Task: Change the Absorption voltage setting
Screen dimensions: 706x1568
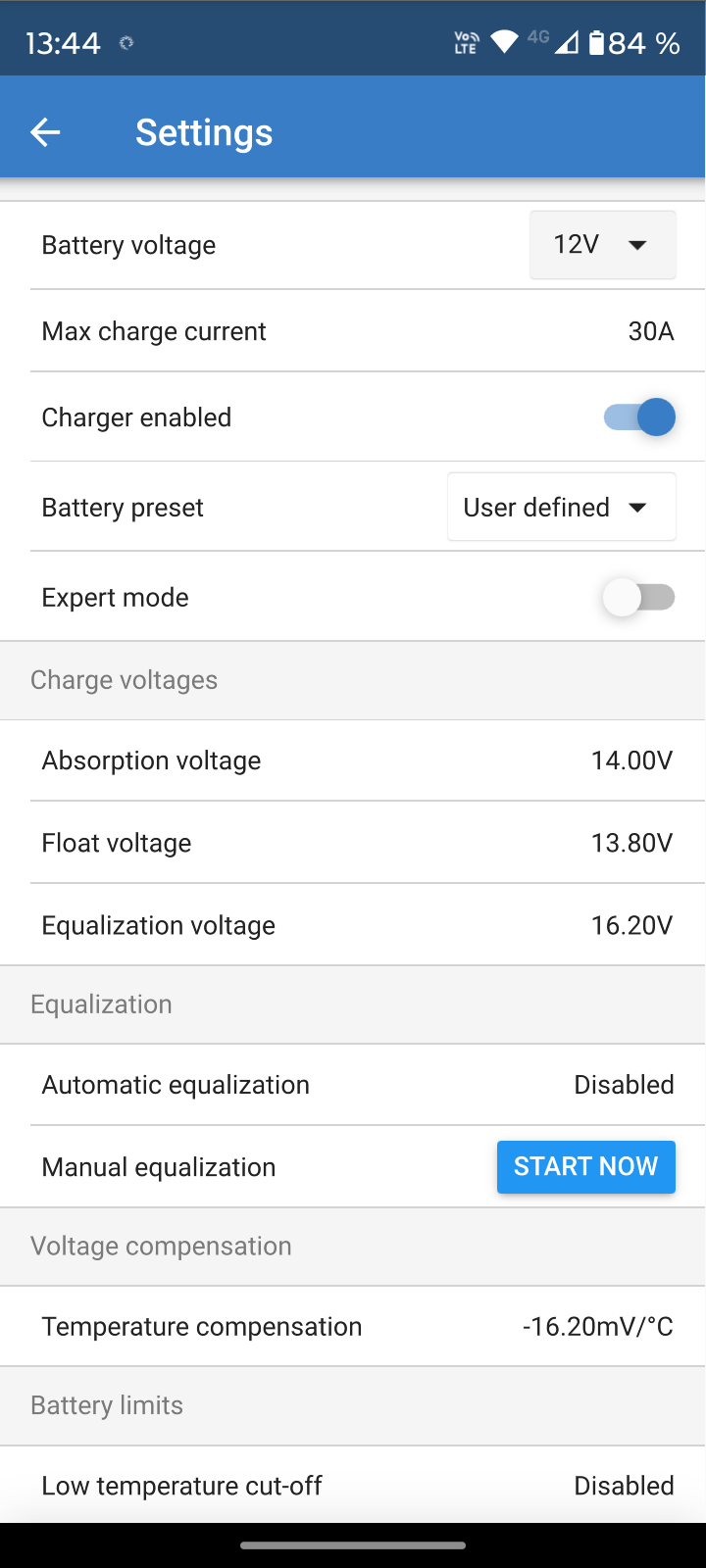Action: point(631,760)
